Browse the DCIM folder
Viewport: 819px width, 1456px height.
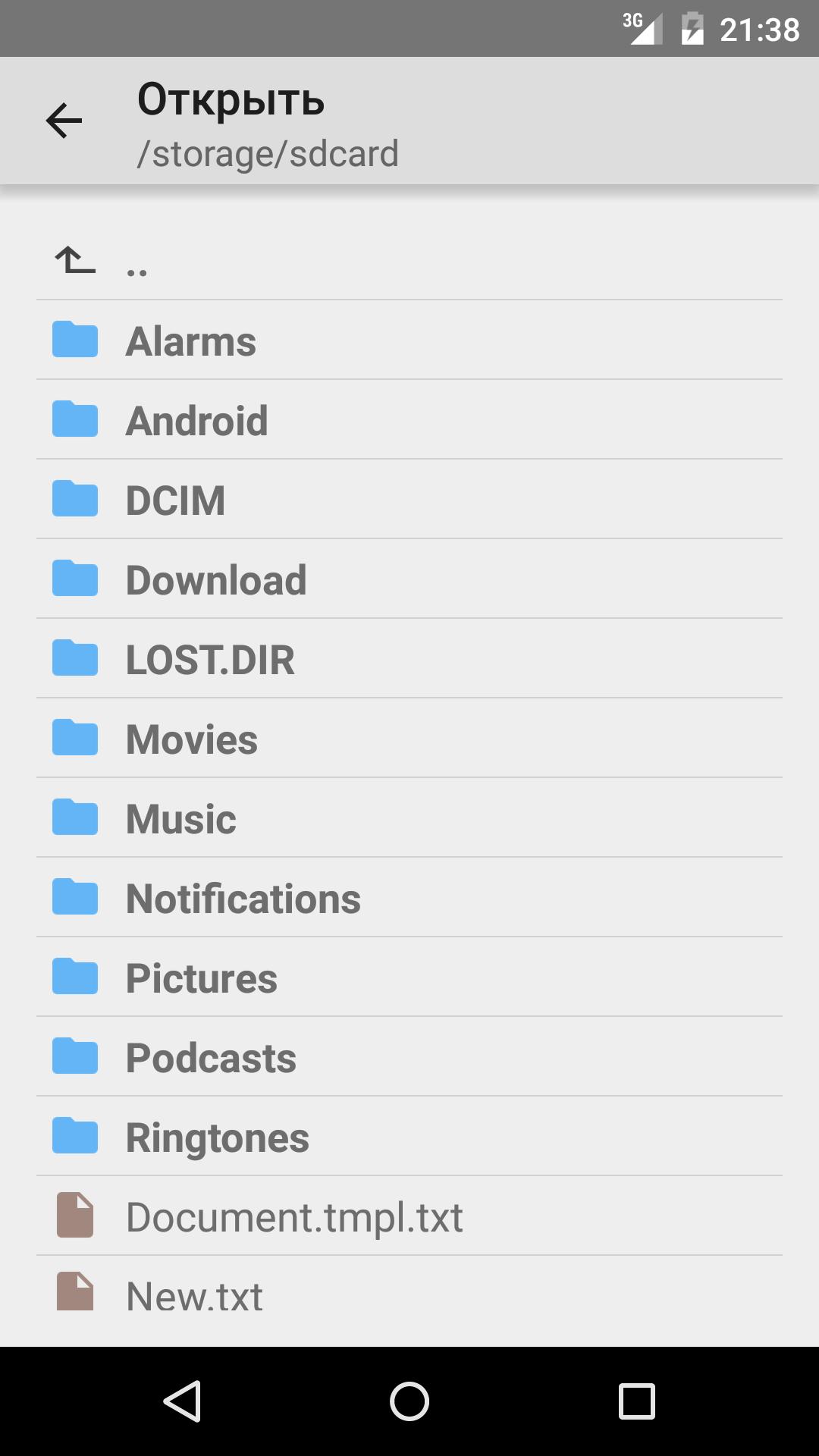(409, 499)
